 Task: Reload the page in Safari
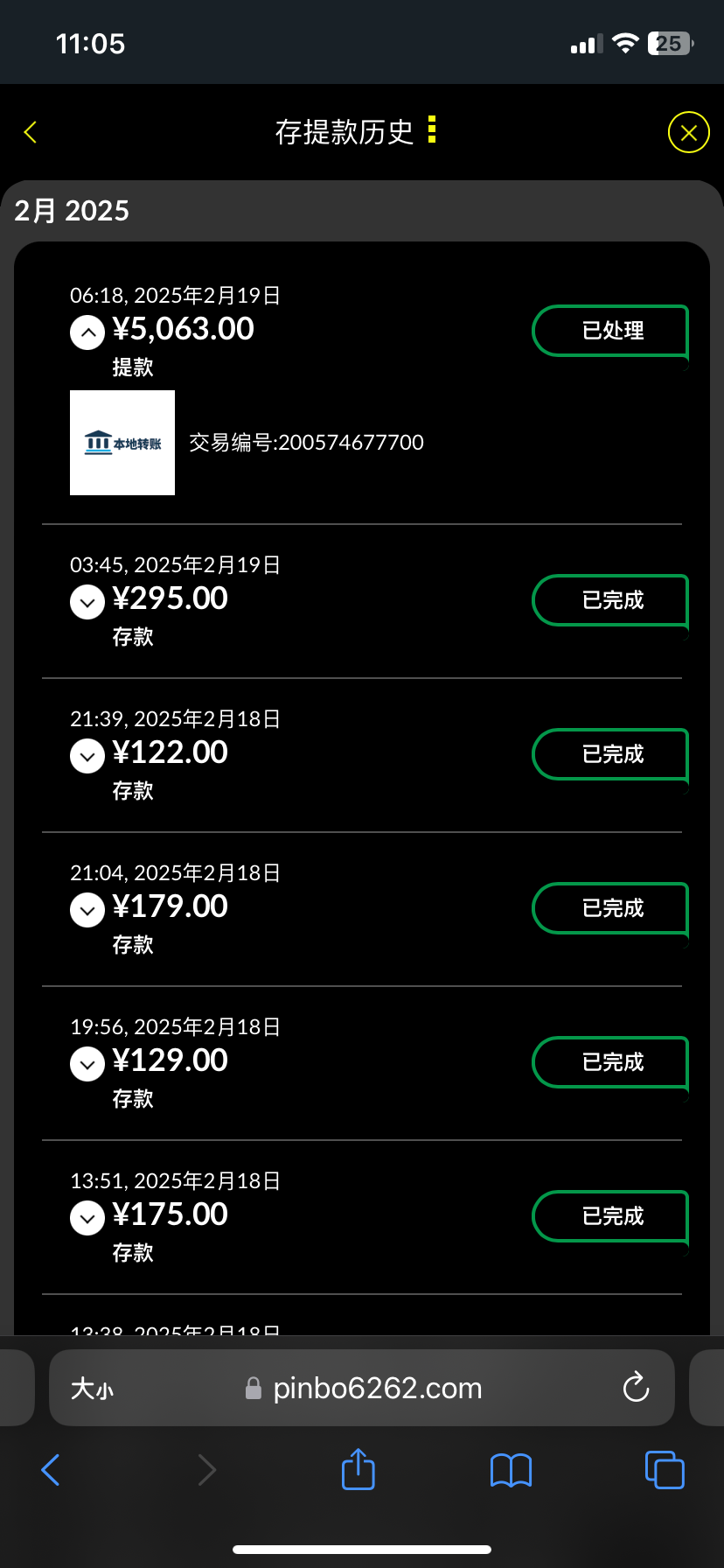[x=636, y=1387]
